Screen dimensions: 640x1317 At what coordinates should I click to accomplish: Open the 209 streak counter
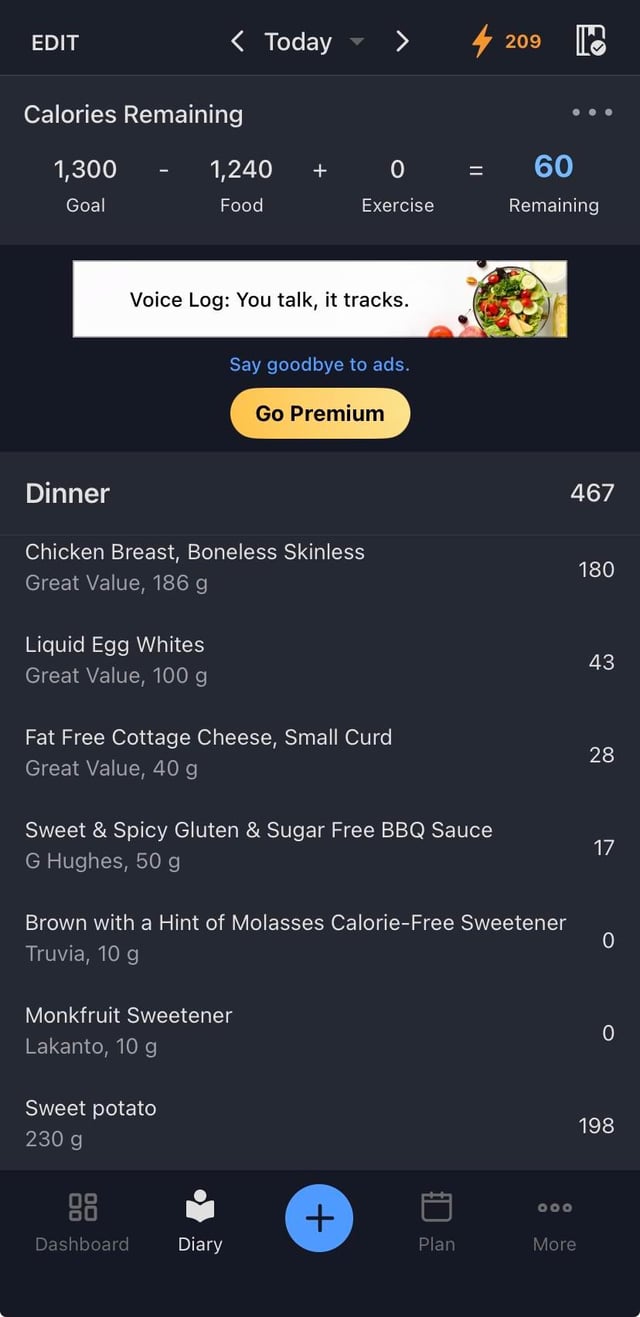[x=507, y=41]
